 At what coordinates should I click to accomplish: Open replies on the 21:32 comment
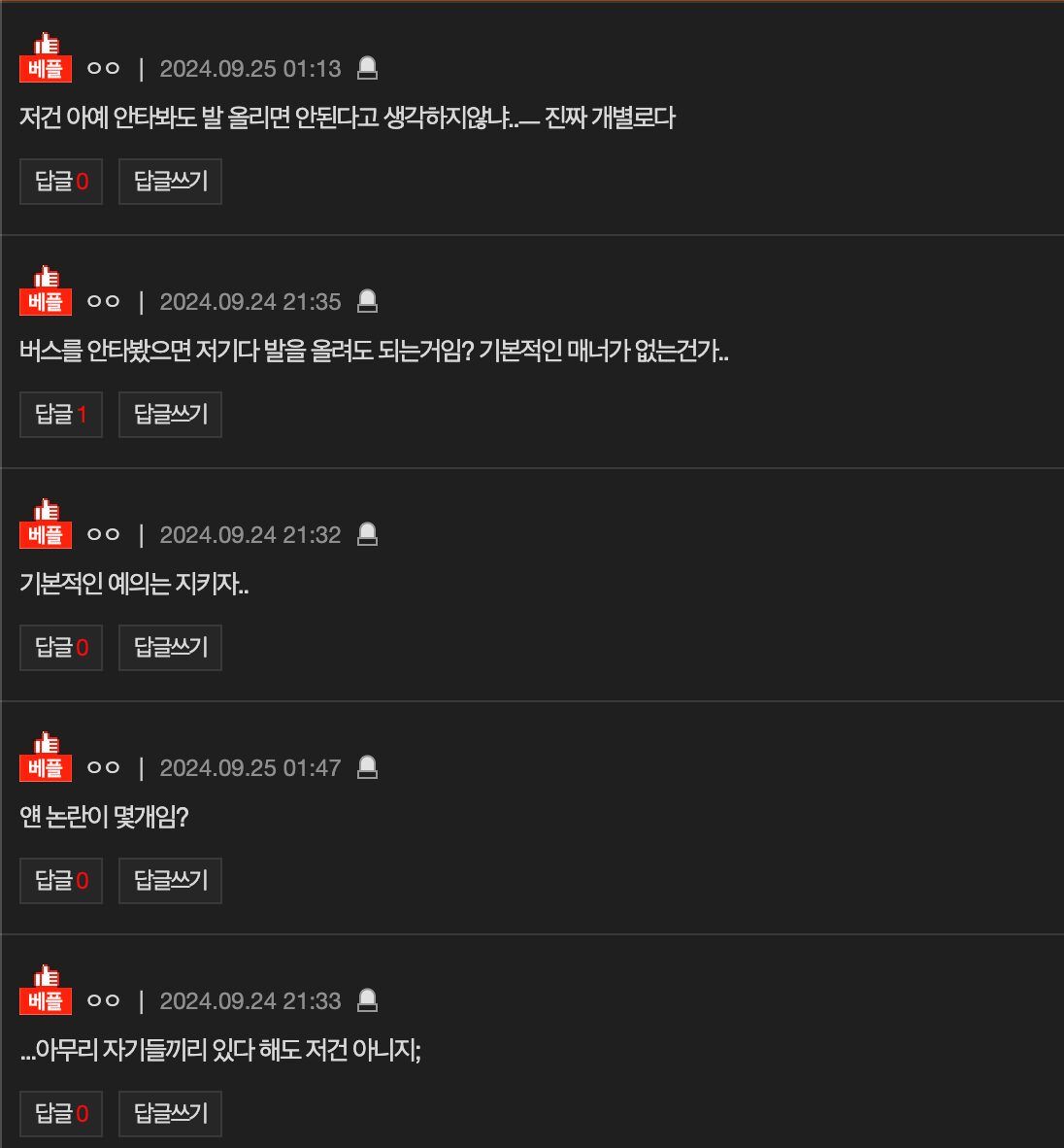pos(61,648)
